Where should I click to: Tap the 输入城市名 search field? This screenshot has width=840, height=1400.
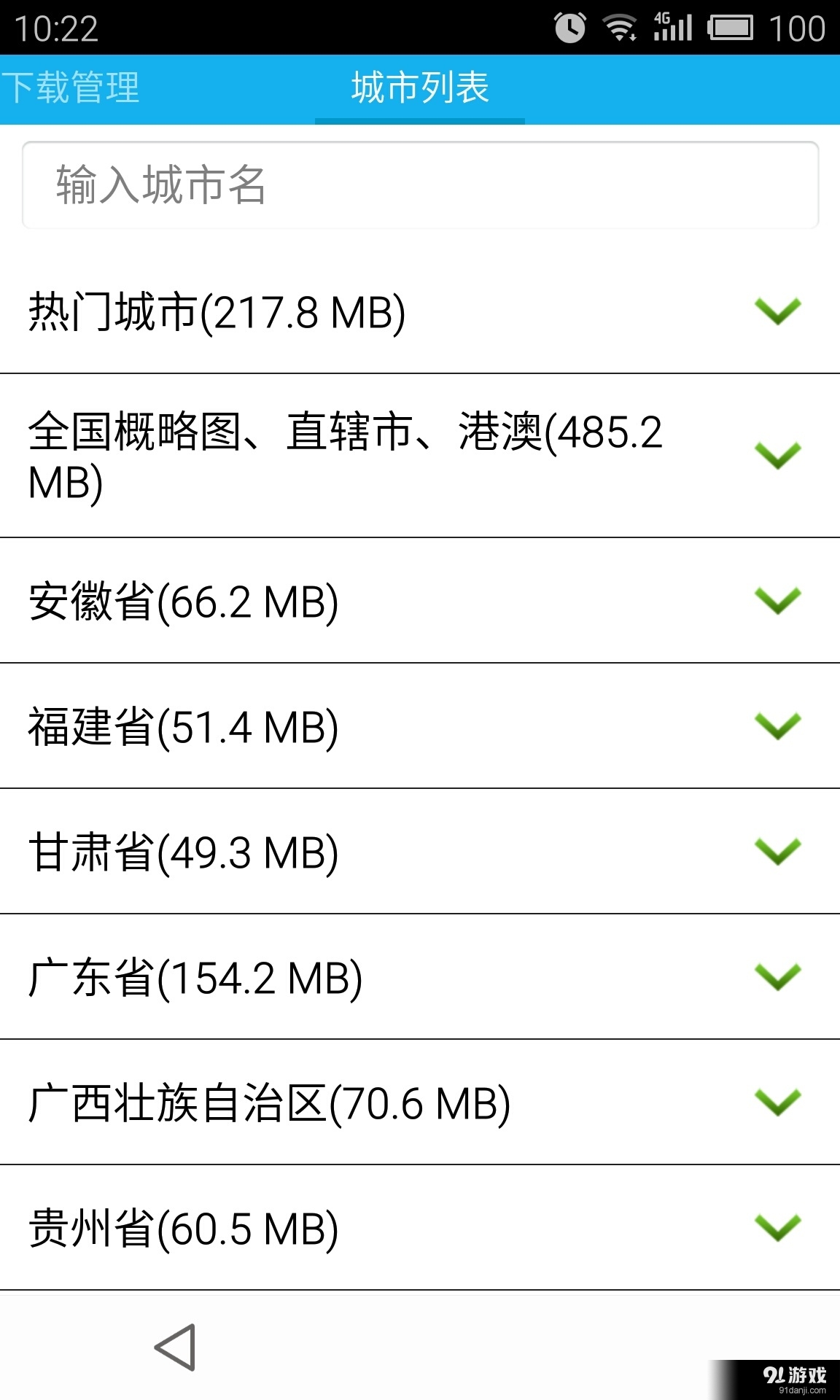pos(420,184)
